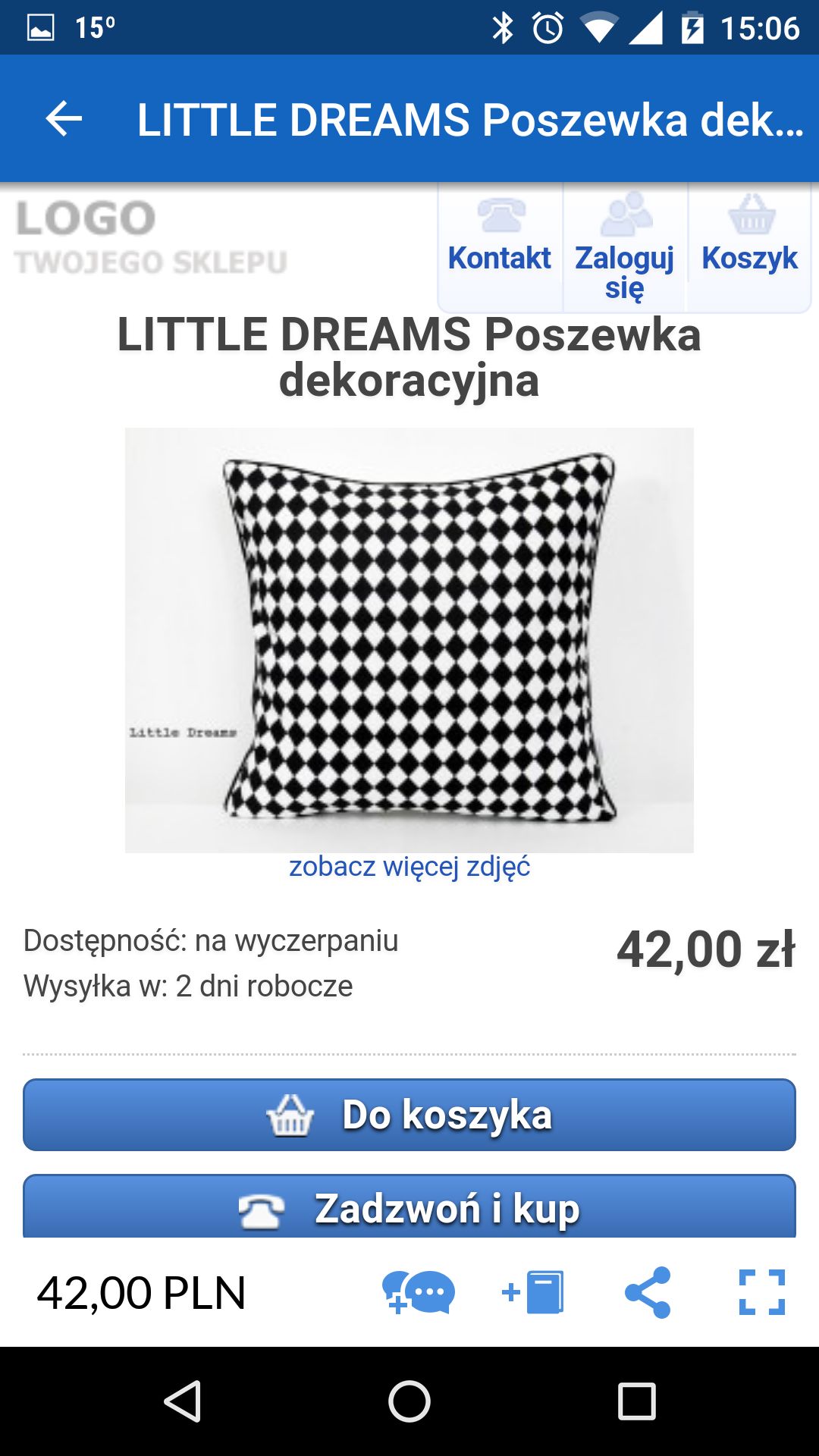The image size is (819, 1456).
Task: Open recent apps from navigation bar
Action: click(637, 1401)
